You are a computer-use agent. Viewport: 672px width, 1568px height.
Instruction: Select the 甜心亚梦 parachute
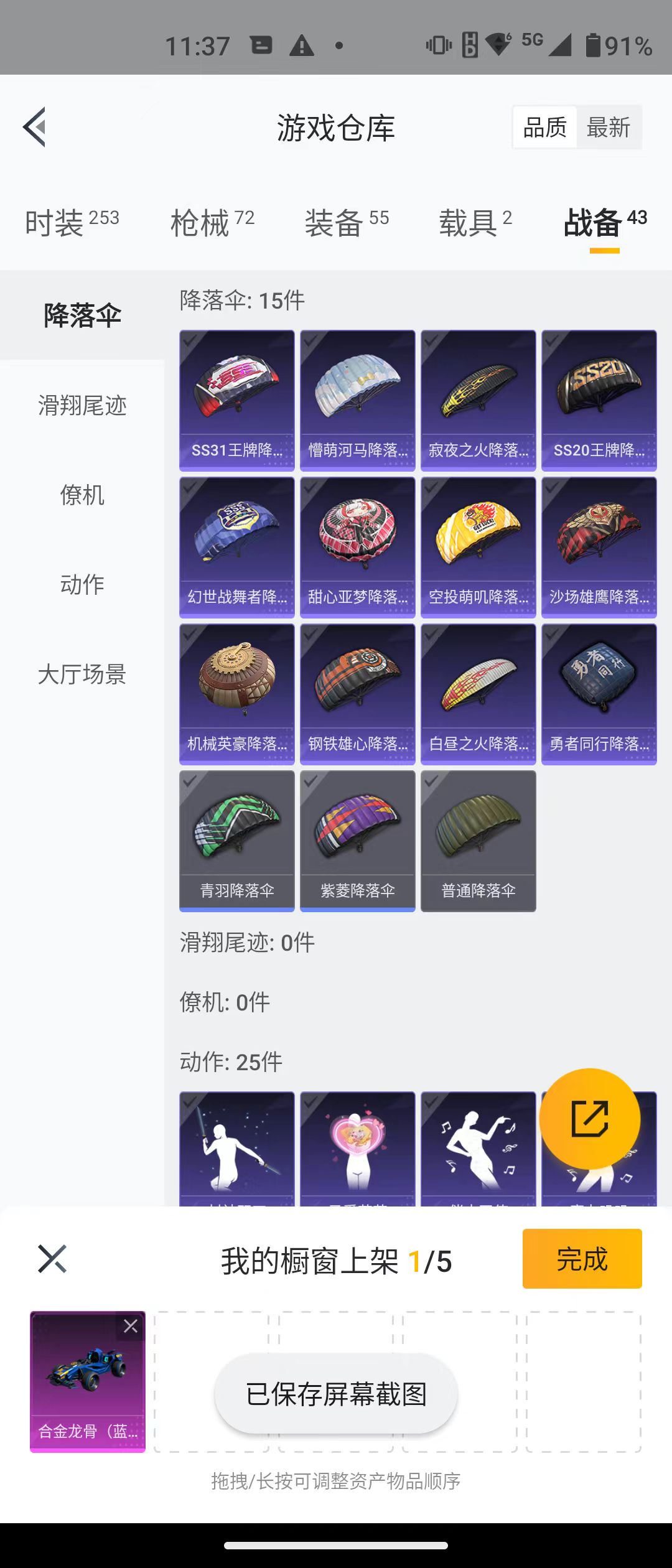click(x=357, y=546)
